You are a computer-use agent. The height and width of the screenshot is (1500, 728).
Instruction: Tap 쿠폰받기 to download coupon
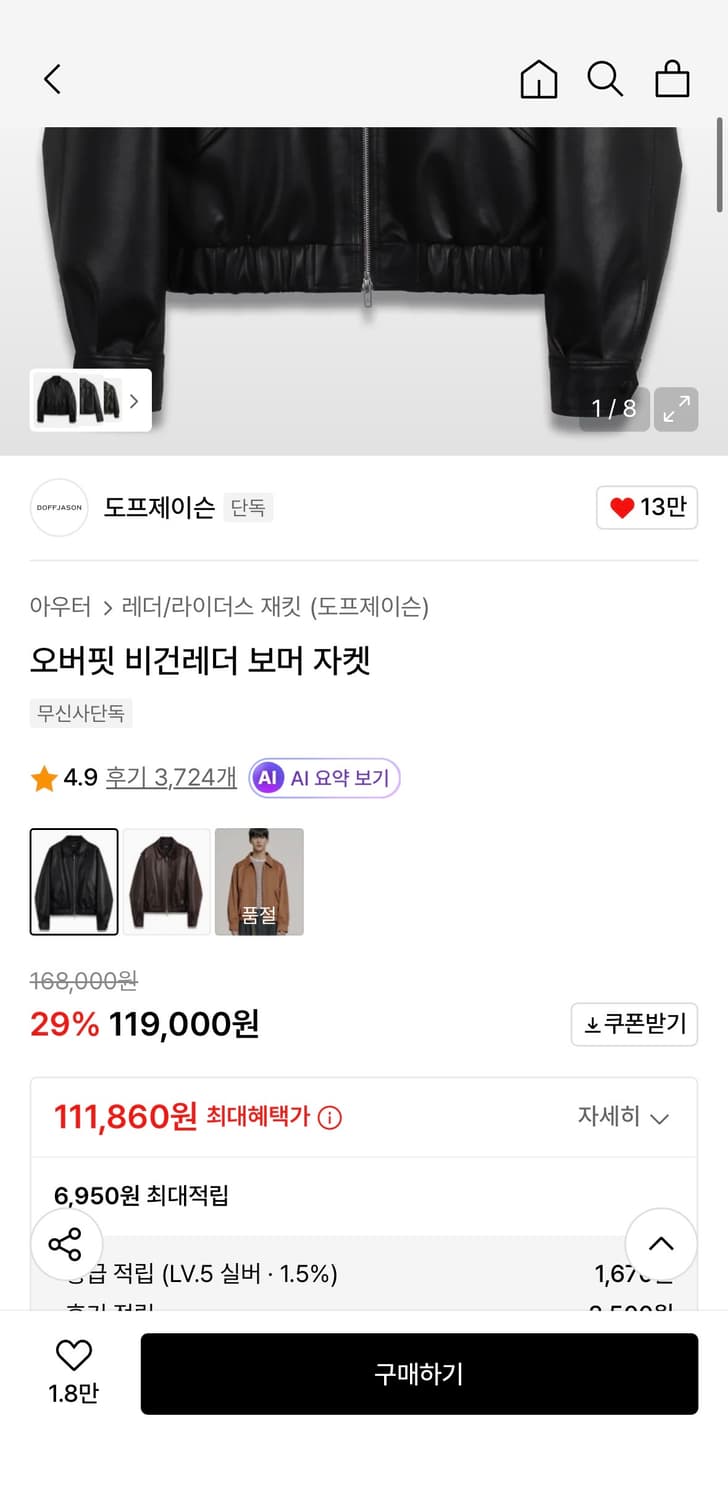pyautogui.click(x=634, y=1024)
